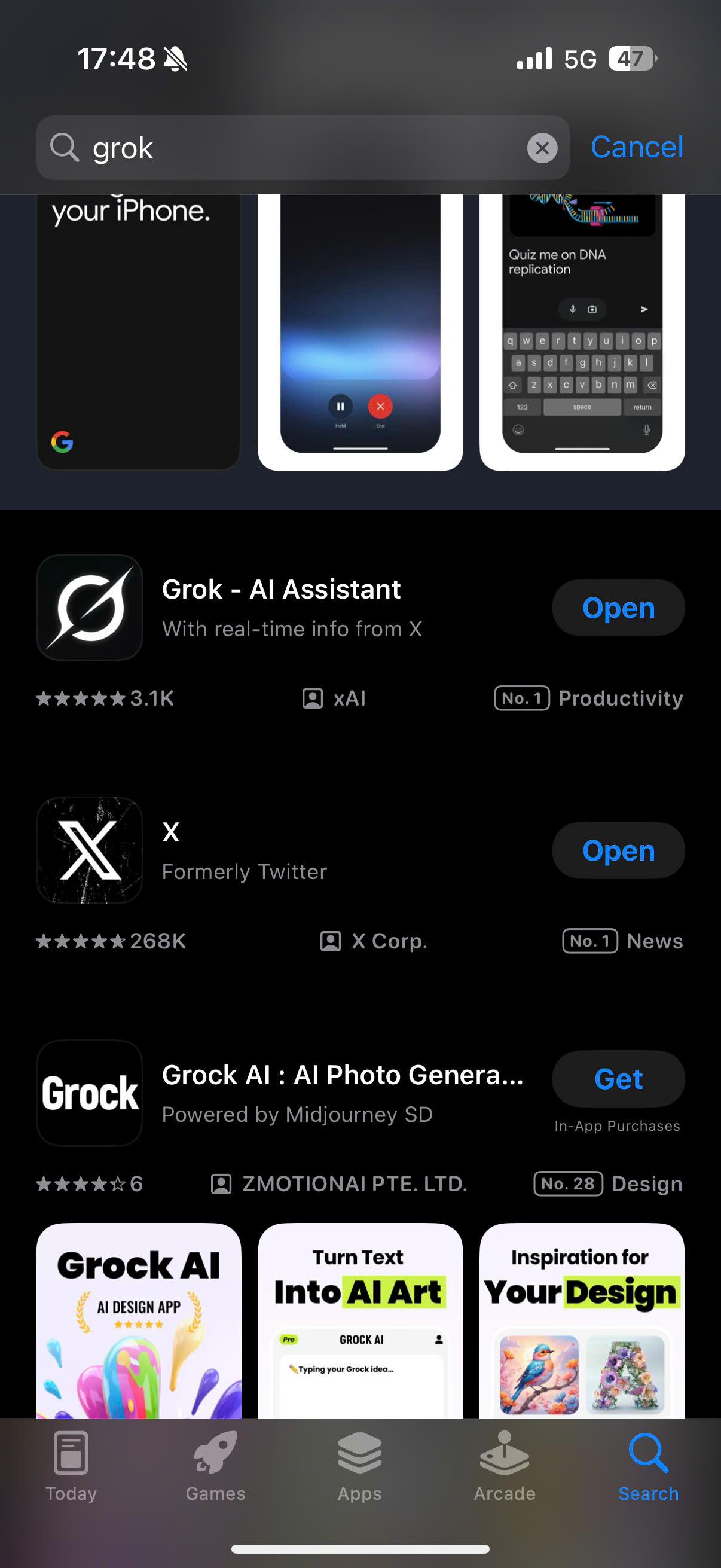Open the 'Quiz me on DNA replication' screenshot

582,332
